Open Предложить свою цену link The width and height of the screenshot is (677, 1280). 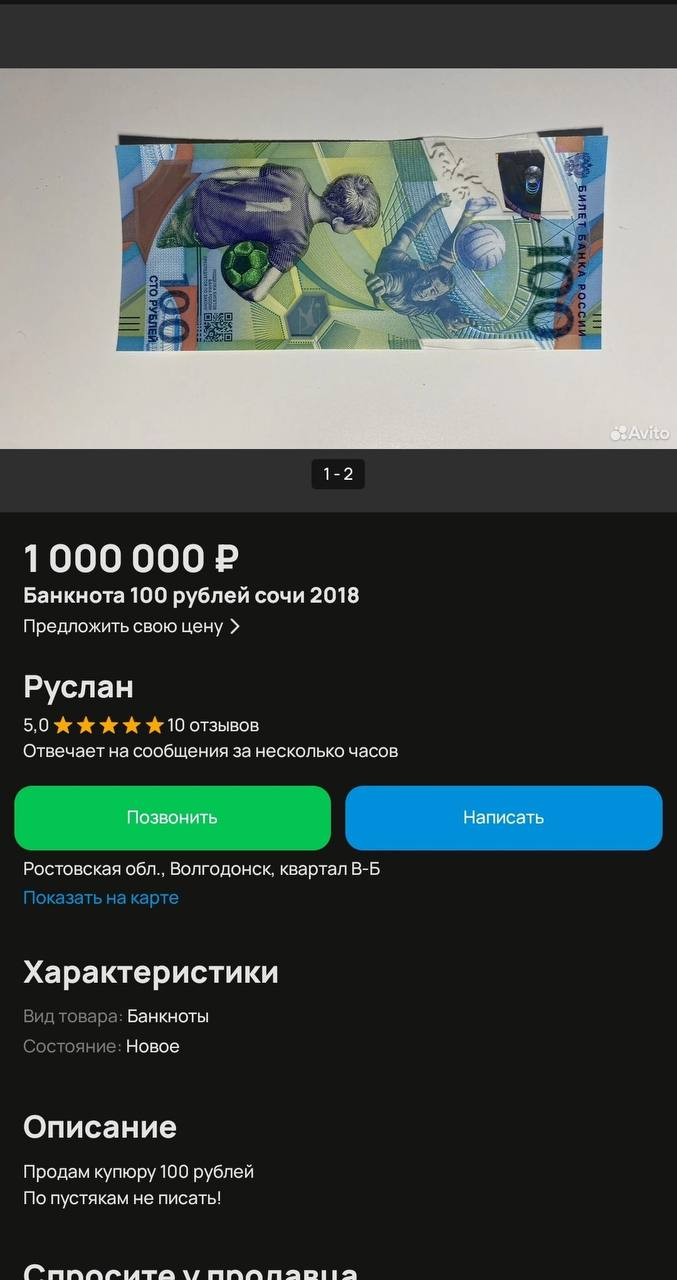coord(131,627)
